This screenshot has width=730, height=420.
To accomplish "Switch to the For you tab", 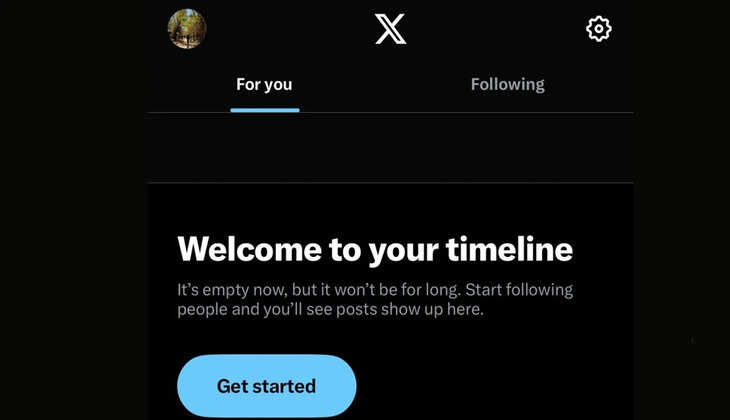I will 264,84.
